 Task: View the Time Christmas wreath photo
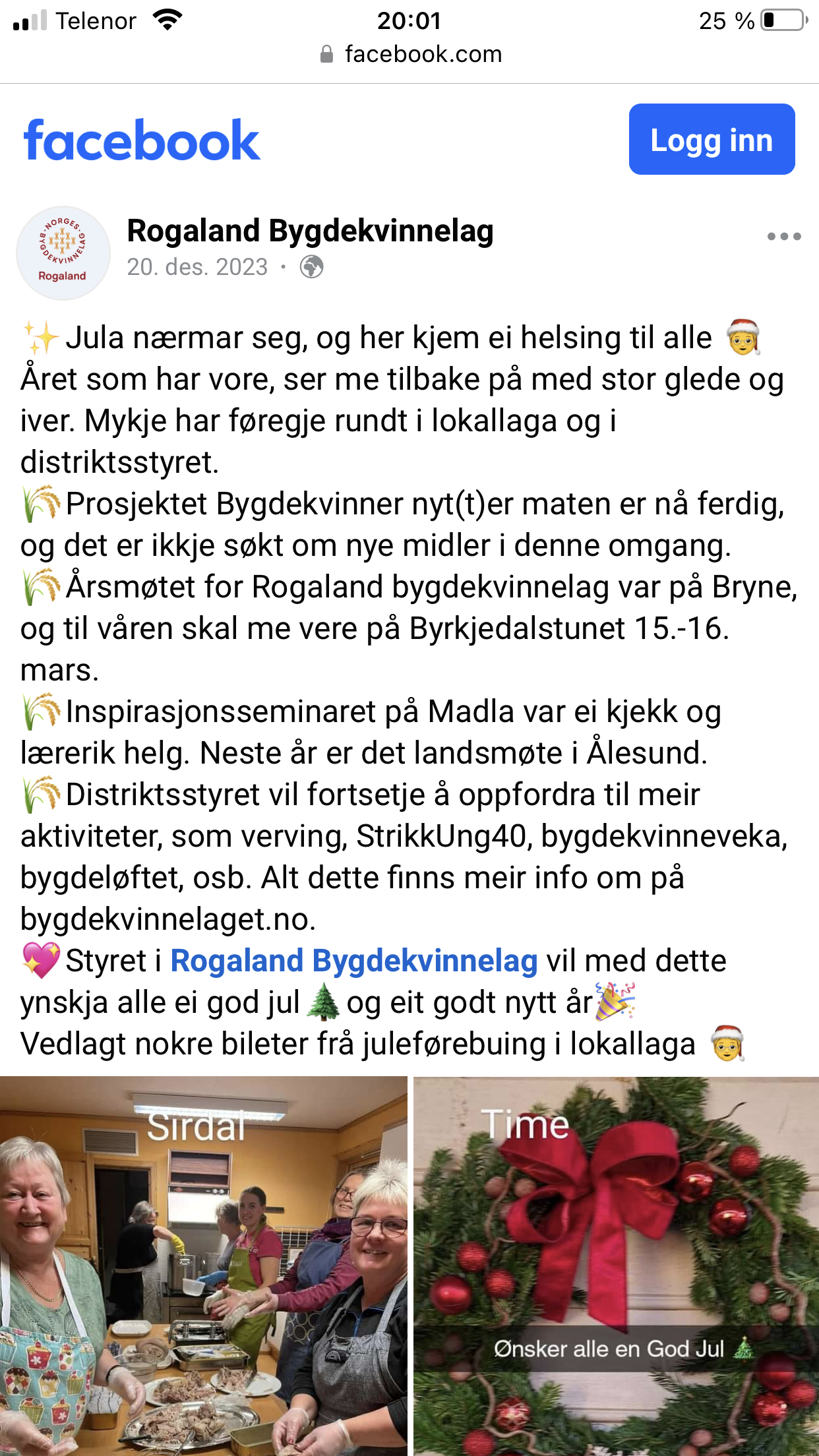point(616,1266)
